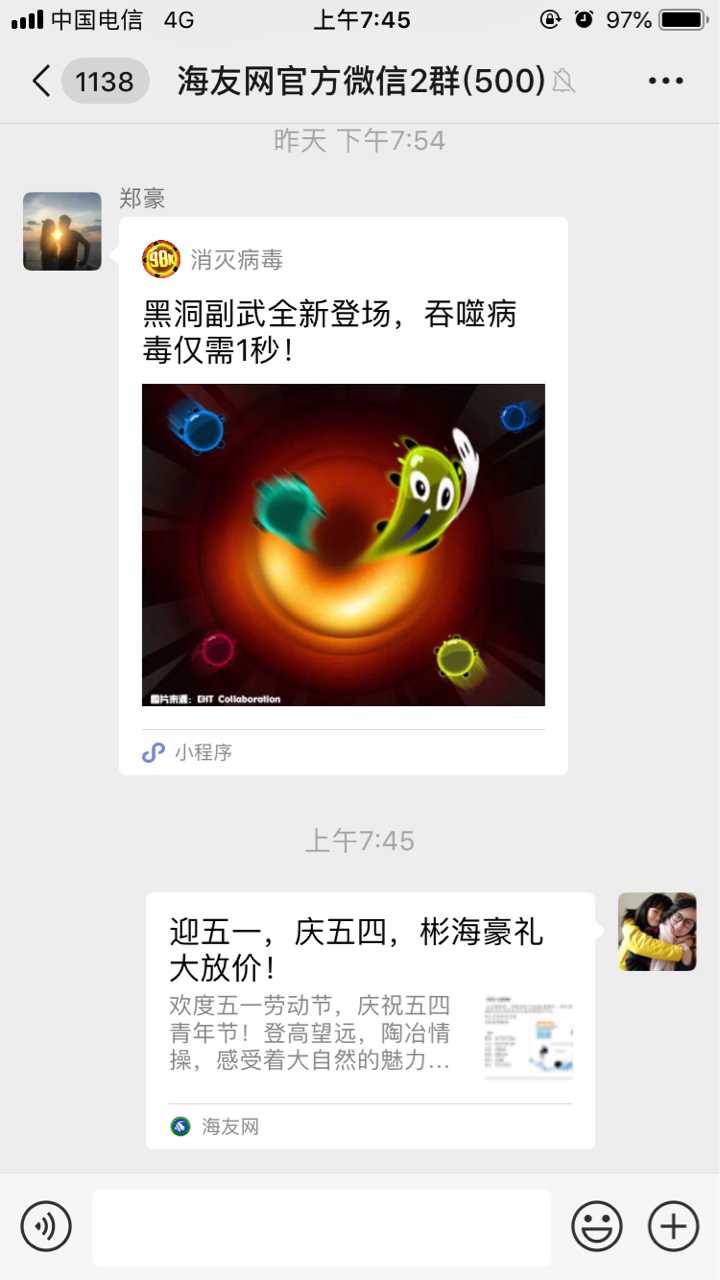This screenshot has height=1280, width=720.
Task: Open the emoji sticker panel
Action: (x=597, y=1226)
